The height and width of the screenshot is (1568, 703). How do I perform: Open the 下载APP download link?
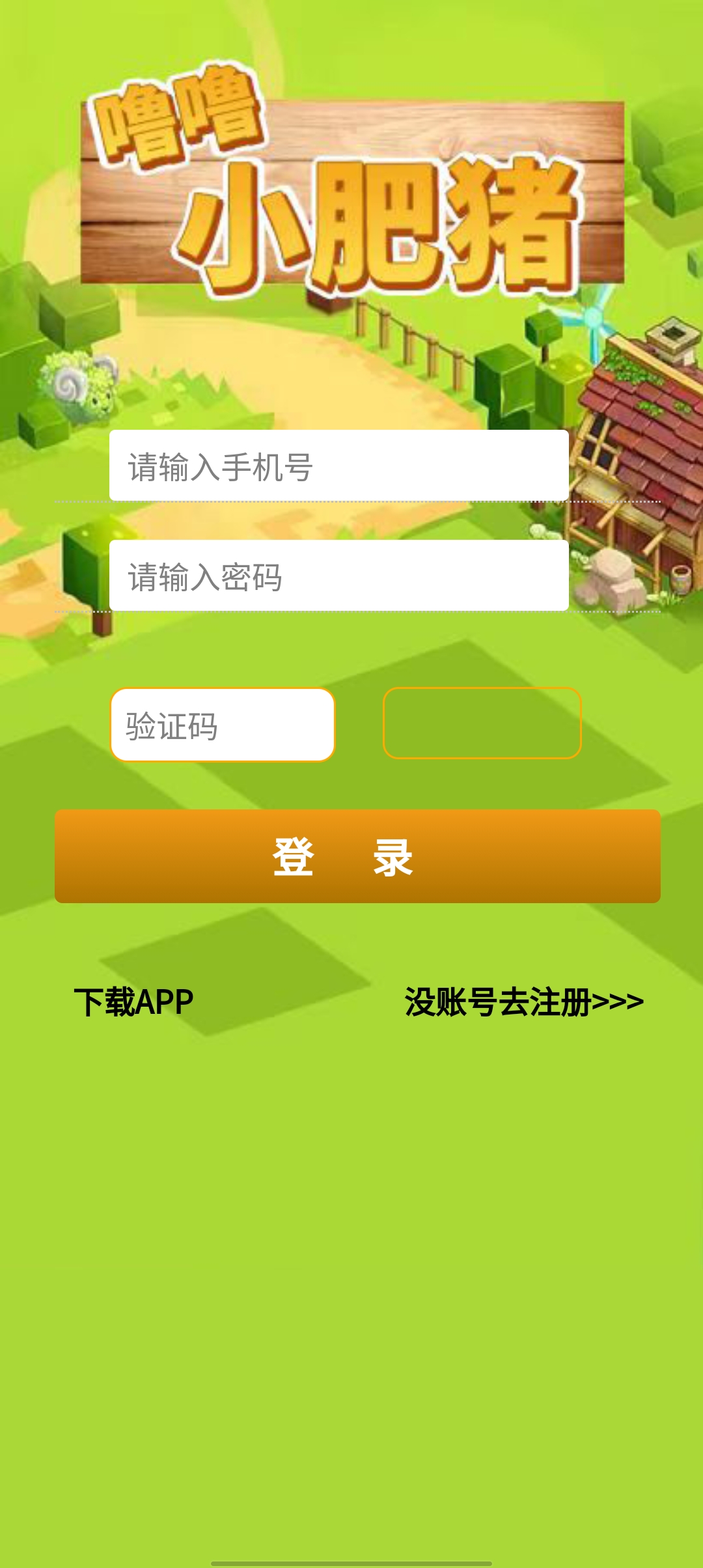pos(133,1002)
